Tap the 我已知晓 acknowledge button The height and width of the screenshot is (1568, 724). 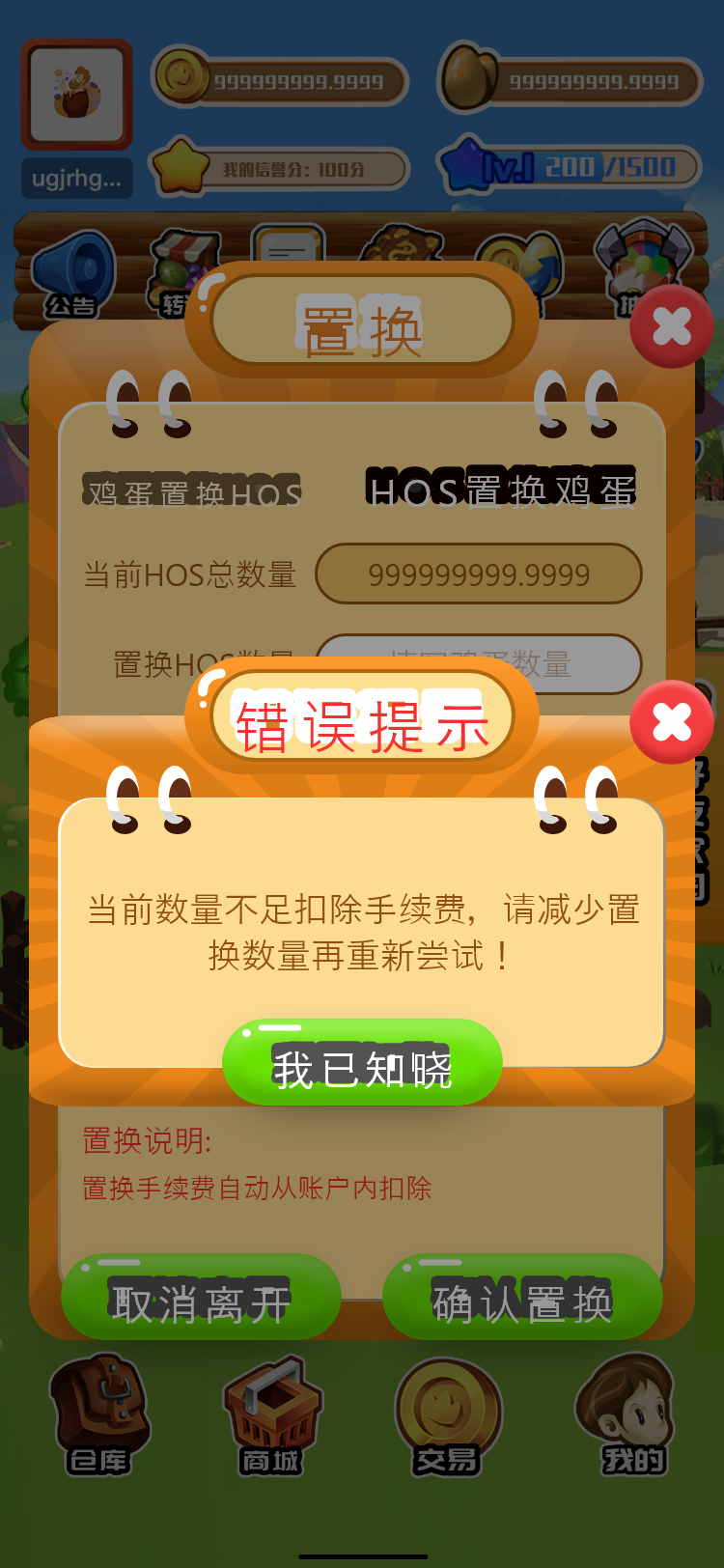tap(362, 1064)
